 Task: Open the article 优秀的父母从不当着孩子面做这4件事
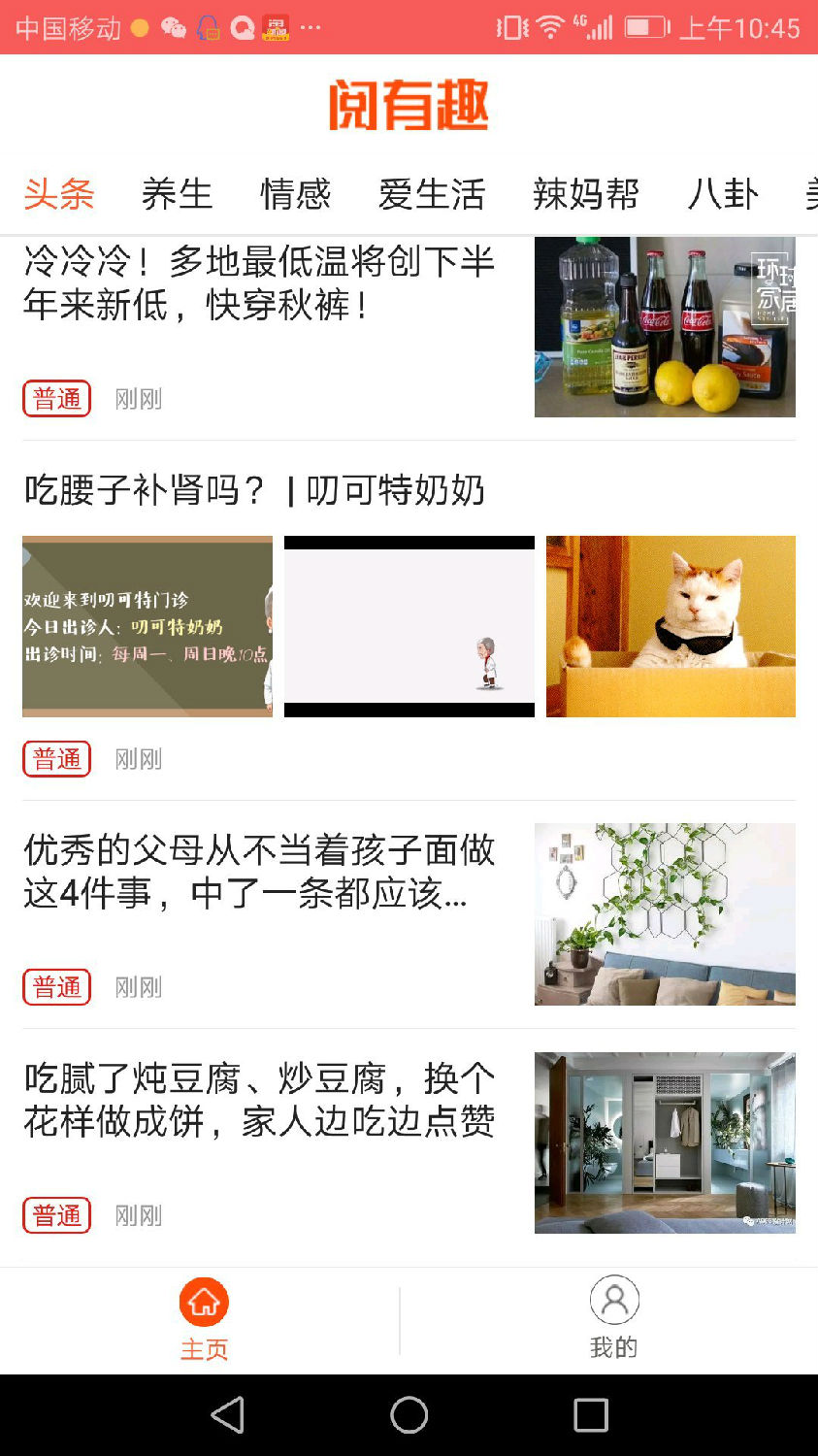260,872
